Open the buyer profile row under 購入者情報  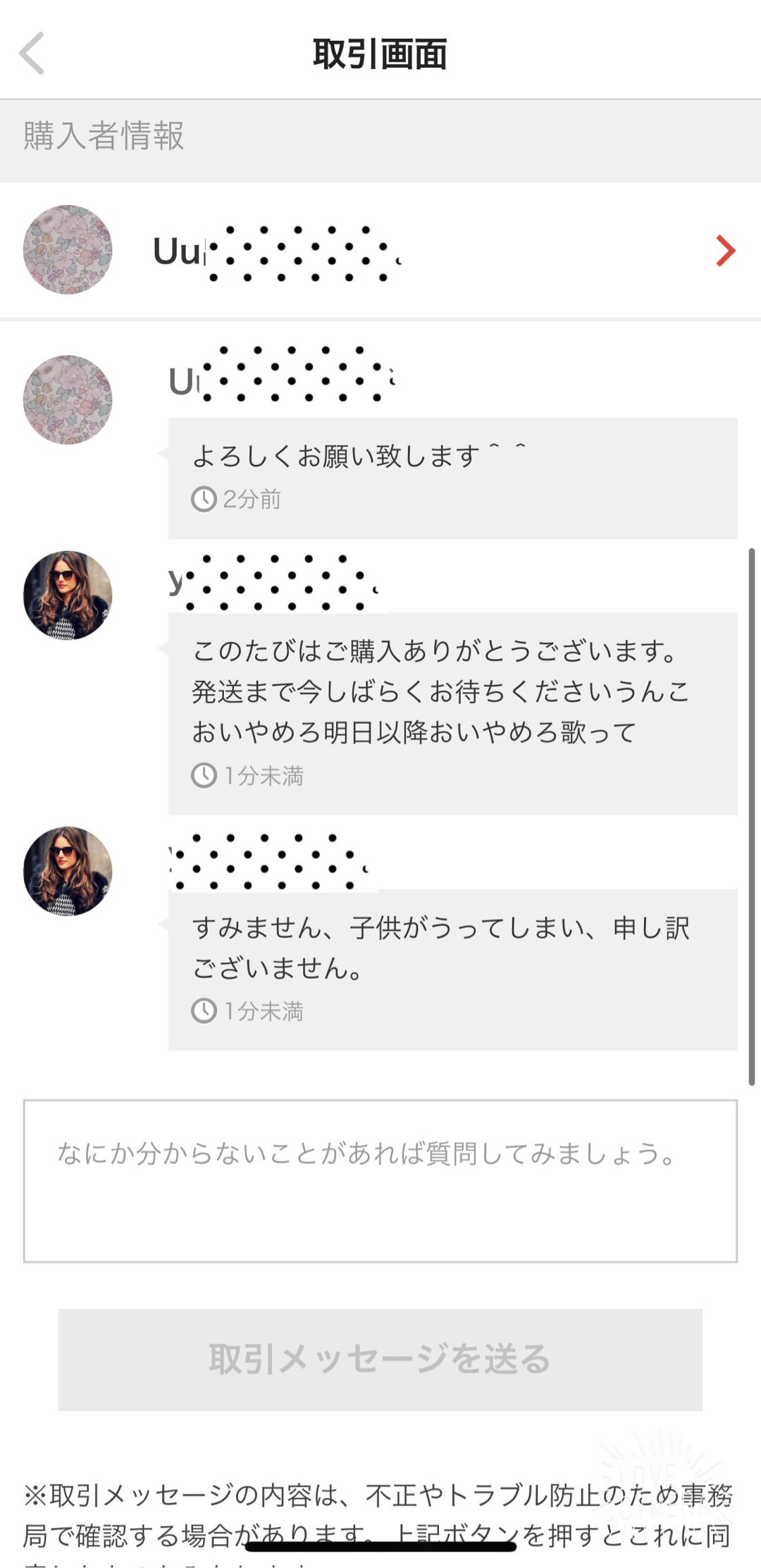click(x=380, y=250)
